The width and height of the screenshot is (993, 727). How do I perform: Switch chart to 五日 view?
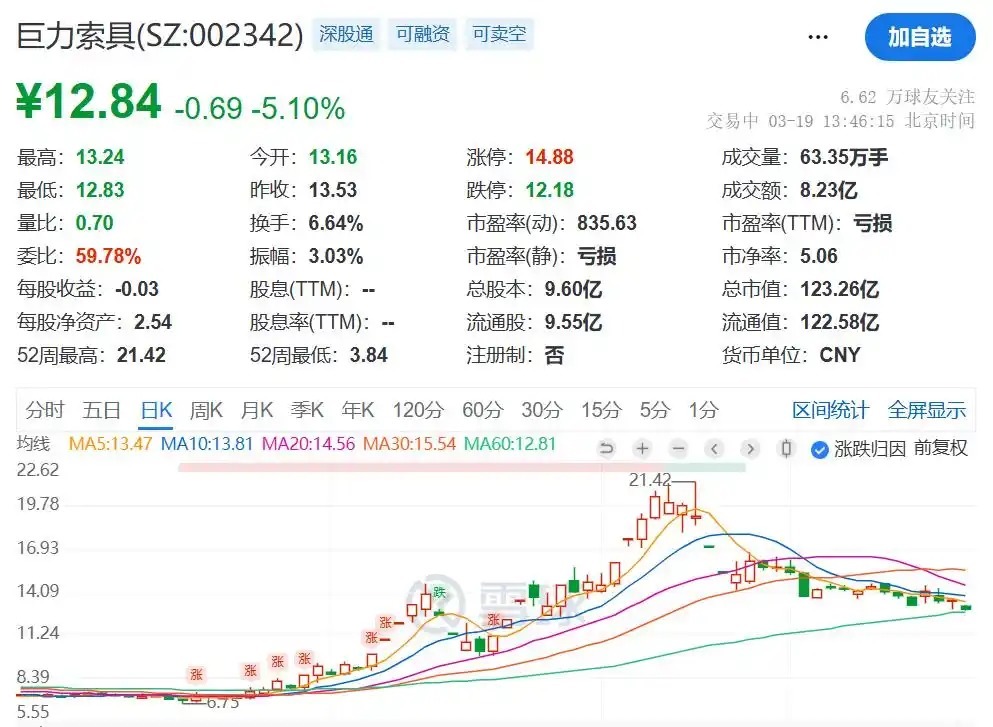pos(101,410)
